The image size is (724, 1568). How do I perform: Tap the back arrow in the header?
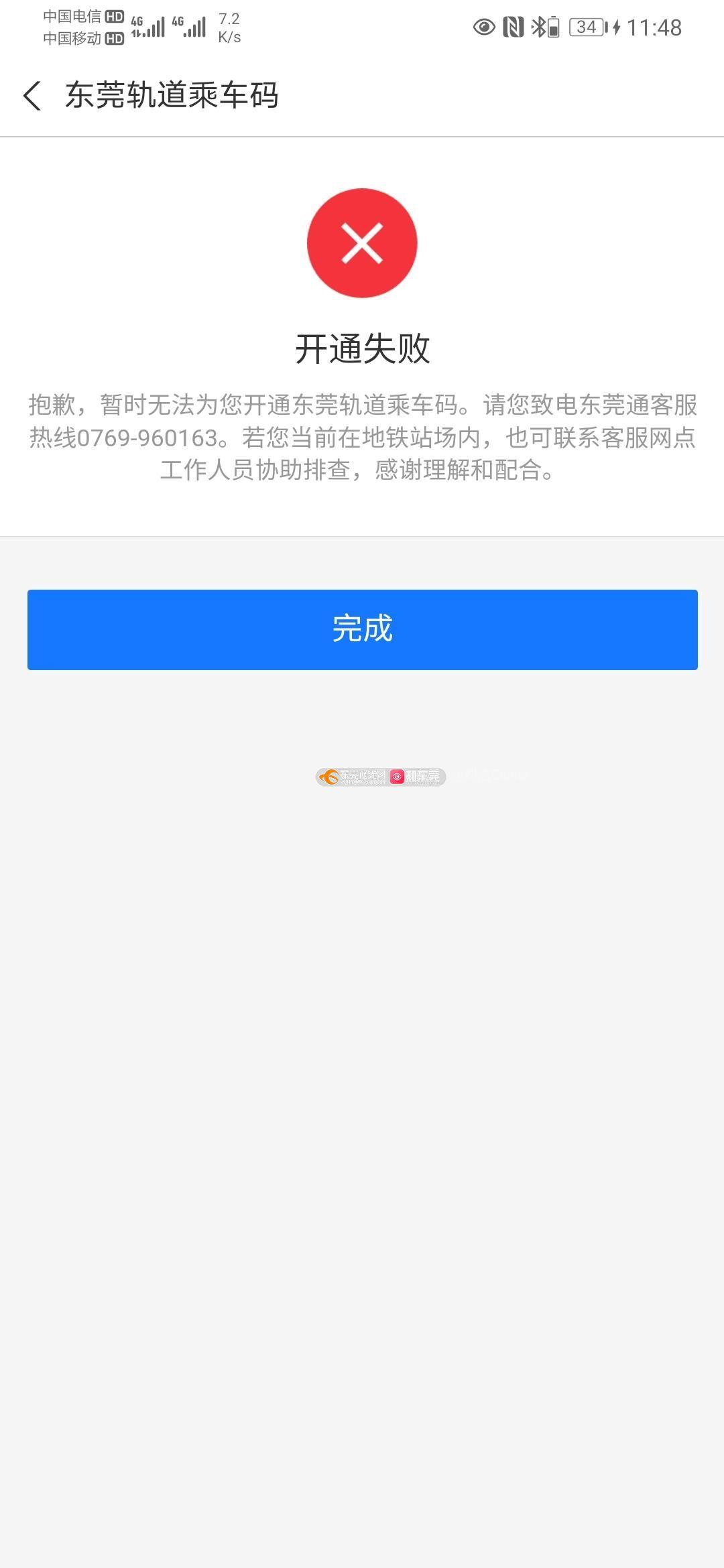[x=32, y=95]
